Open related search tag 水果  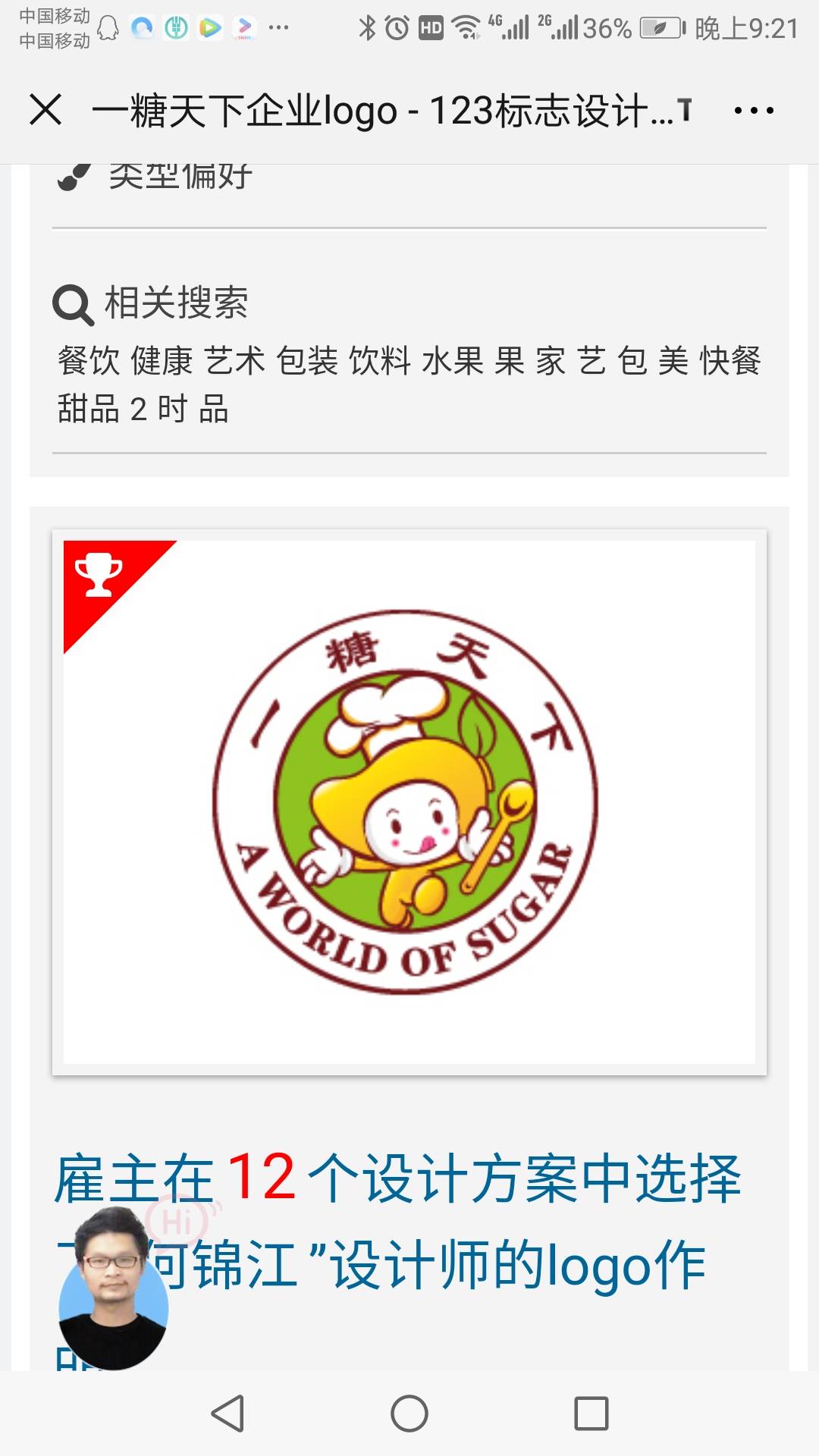[x=453, y=360]
